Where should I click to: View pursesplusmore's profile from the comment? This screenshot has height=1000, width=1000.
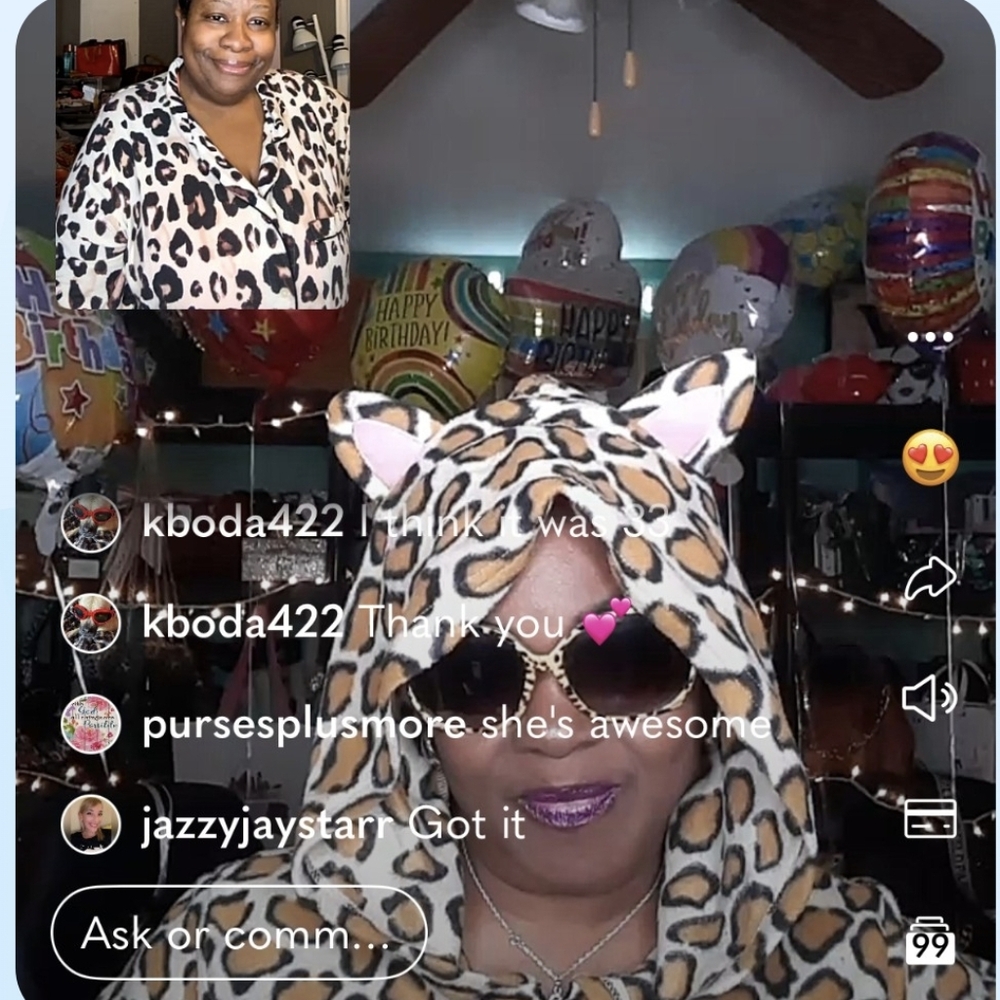coord(91,724)
